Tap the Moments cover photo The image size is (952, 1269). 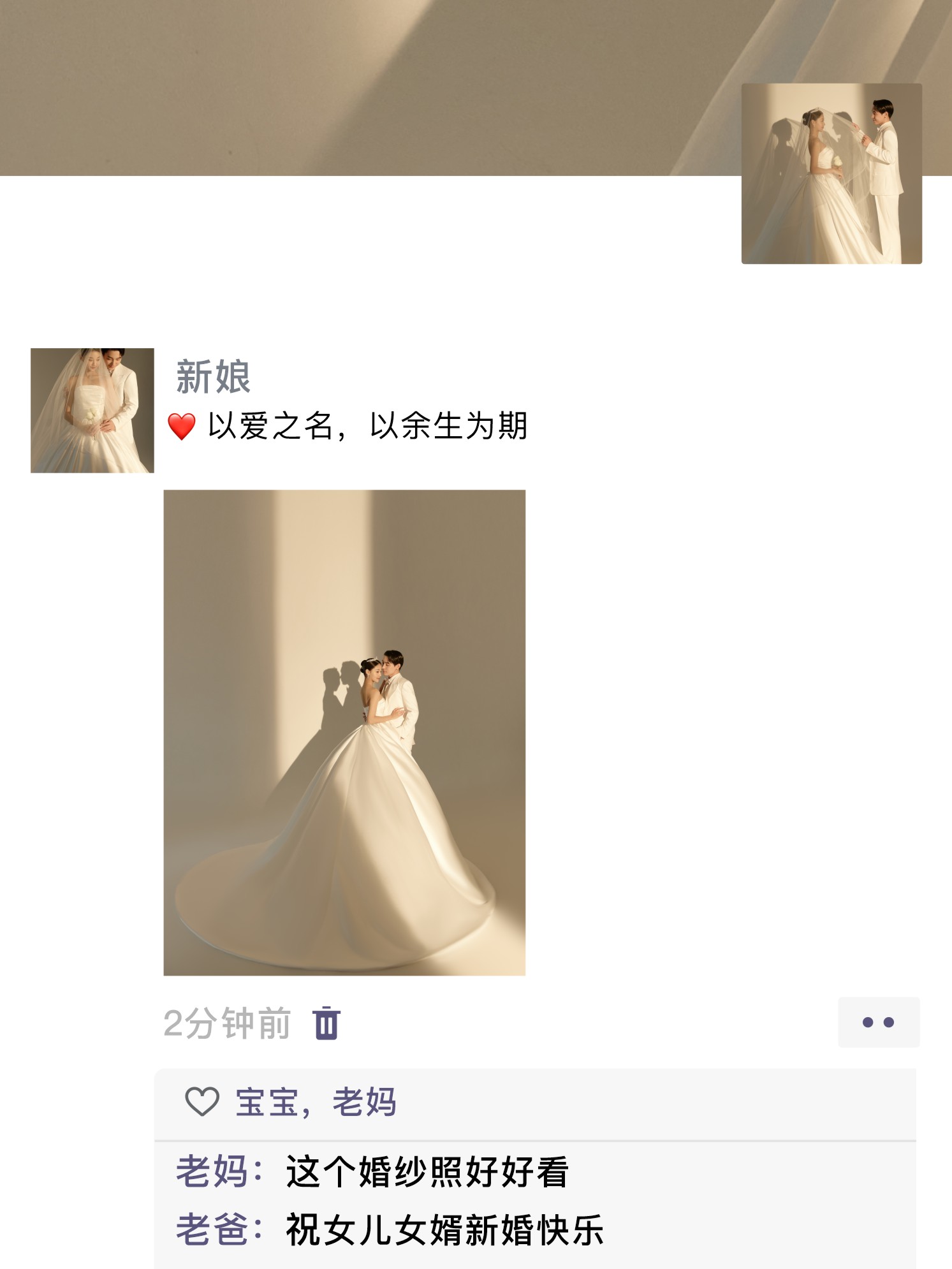click(357, 87)
